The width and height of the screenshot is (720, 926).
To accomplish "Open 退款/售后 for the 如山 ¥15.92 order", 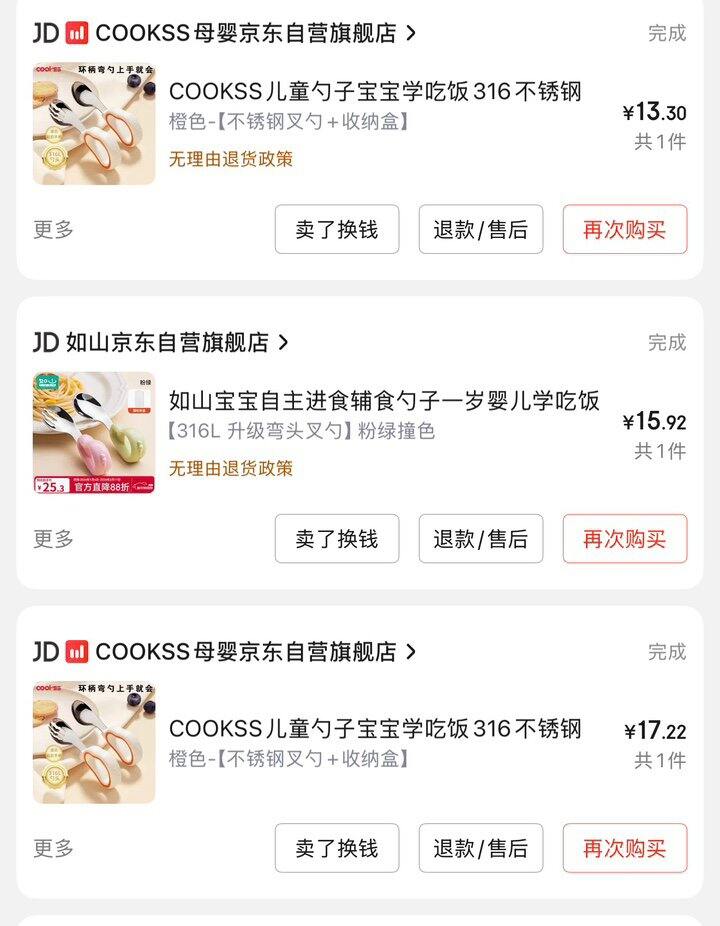I will coord(480,539).
